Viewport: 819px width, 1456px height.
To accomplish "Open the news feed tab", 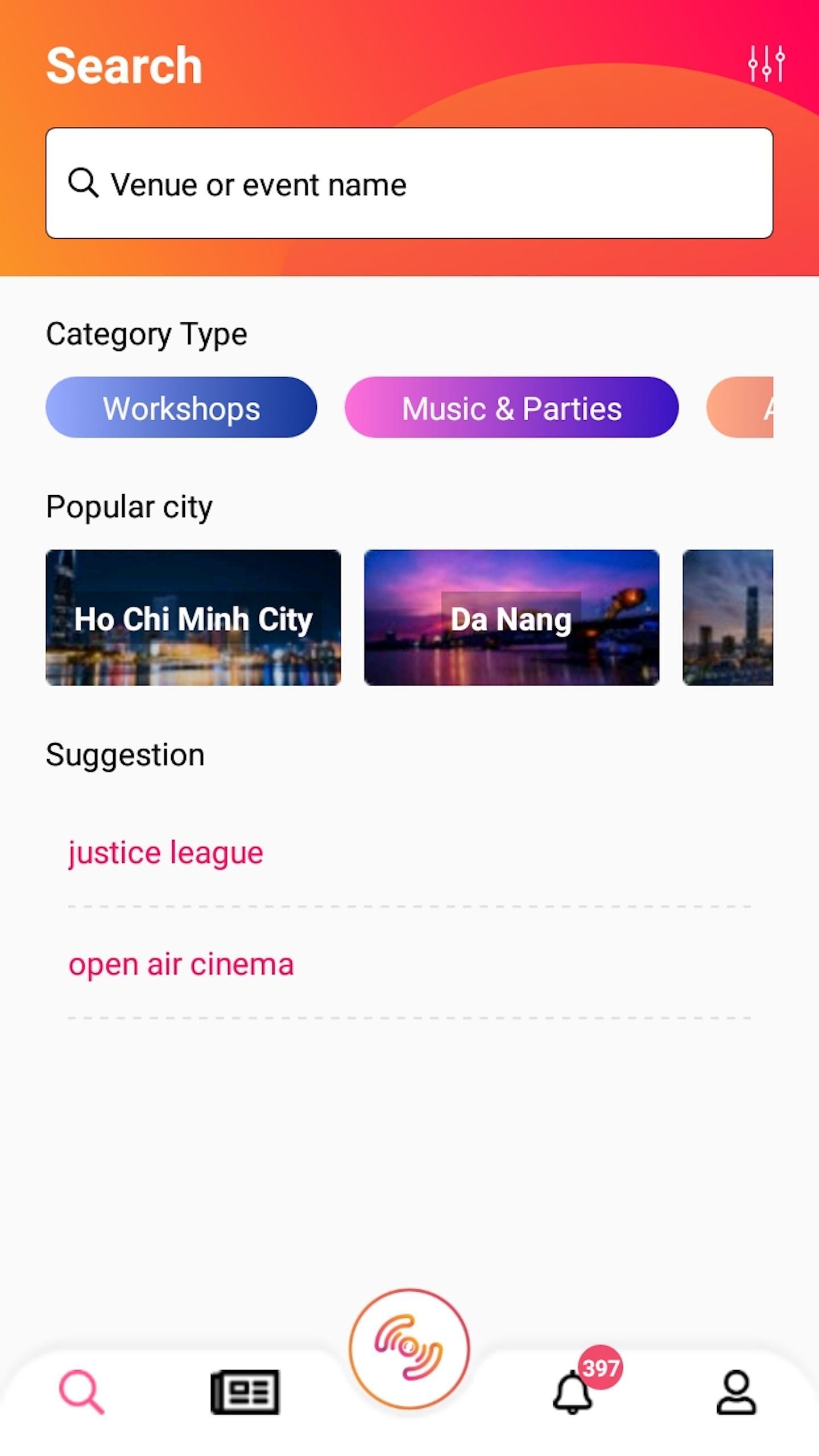I will pyautogui.click(x=245, y=1392).
